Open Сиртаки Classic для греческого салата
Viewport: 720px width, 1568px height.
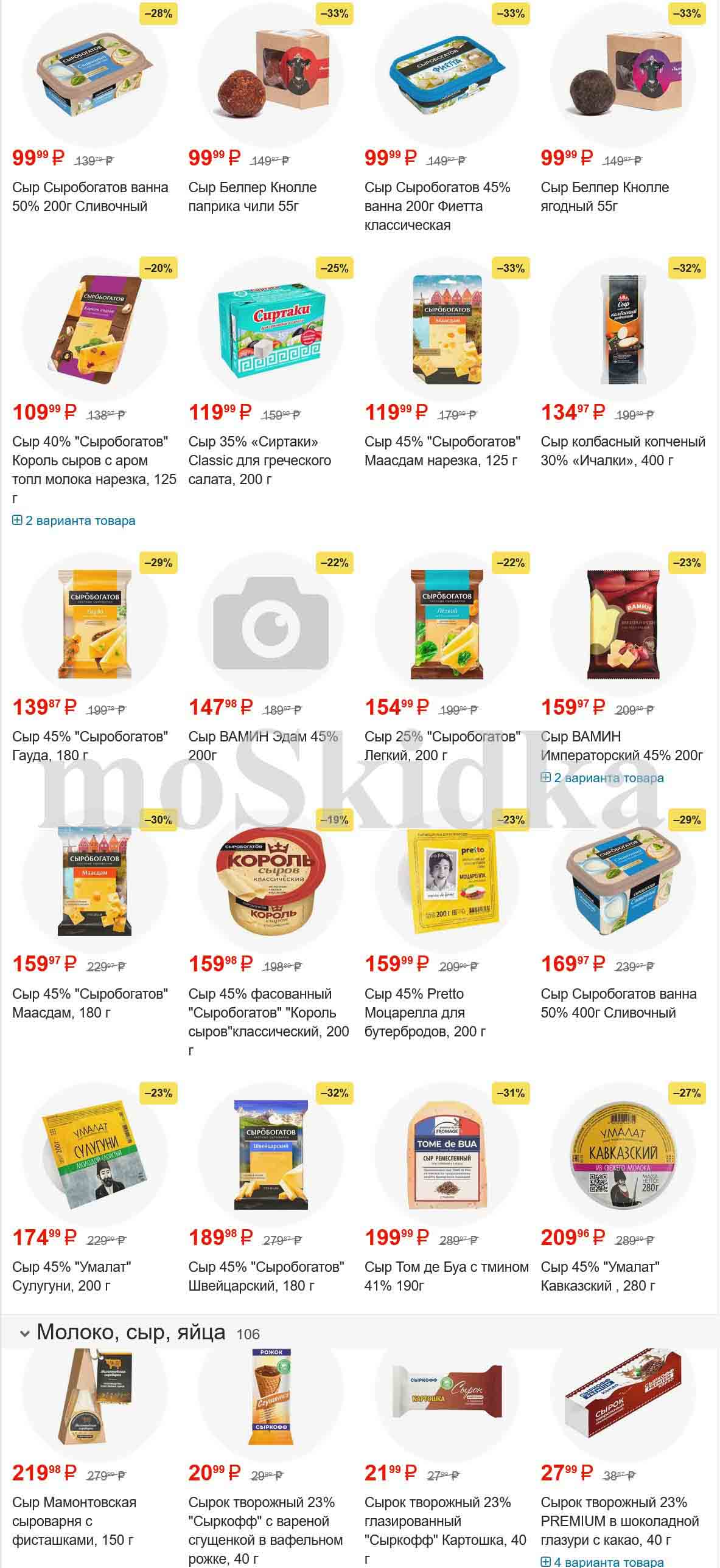pos(259,460)
